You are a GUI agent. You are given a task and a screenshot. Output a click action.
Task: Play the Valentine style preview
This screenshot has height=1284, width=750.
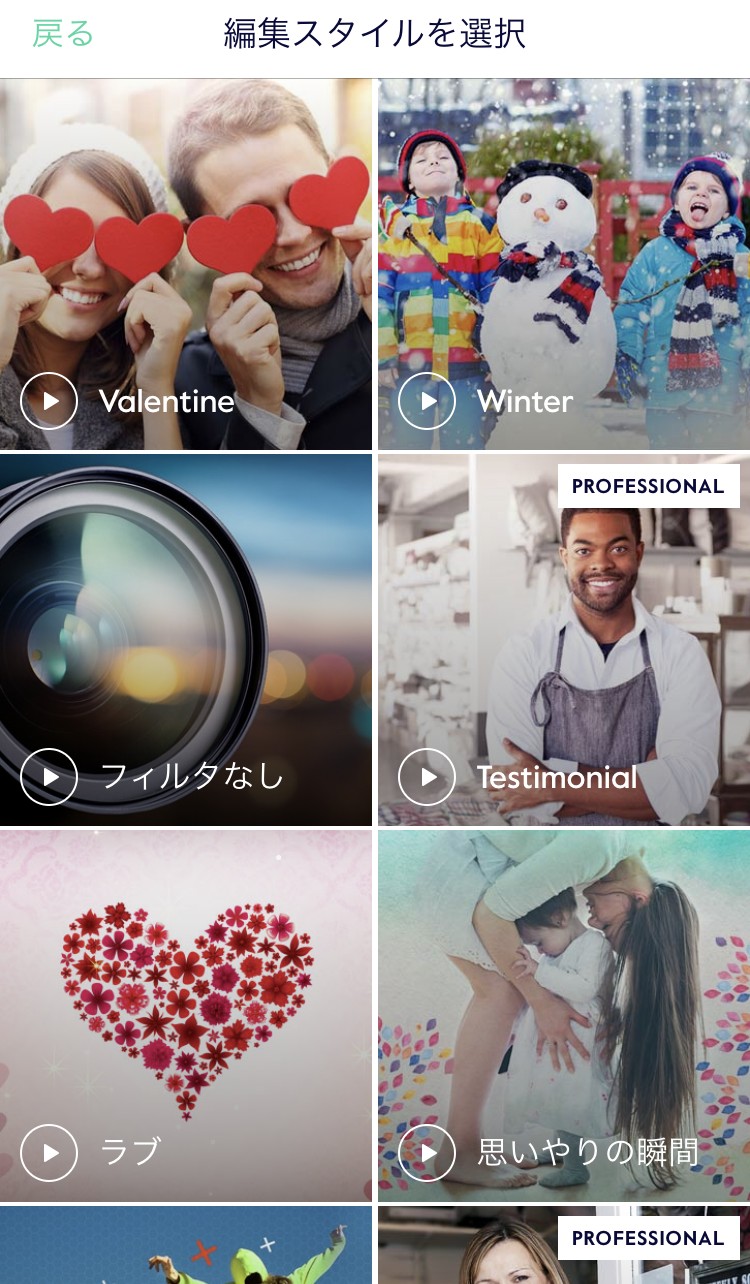click(49, 401)
